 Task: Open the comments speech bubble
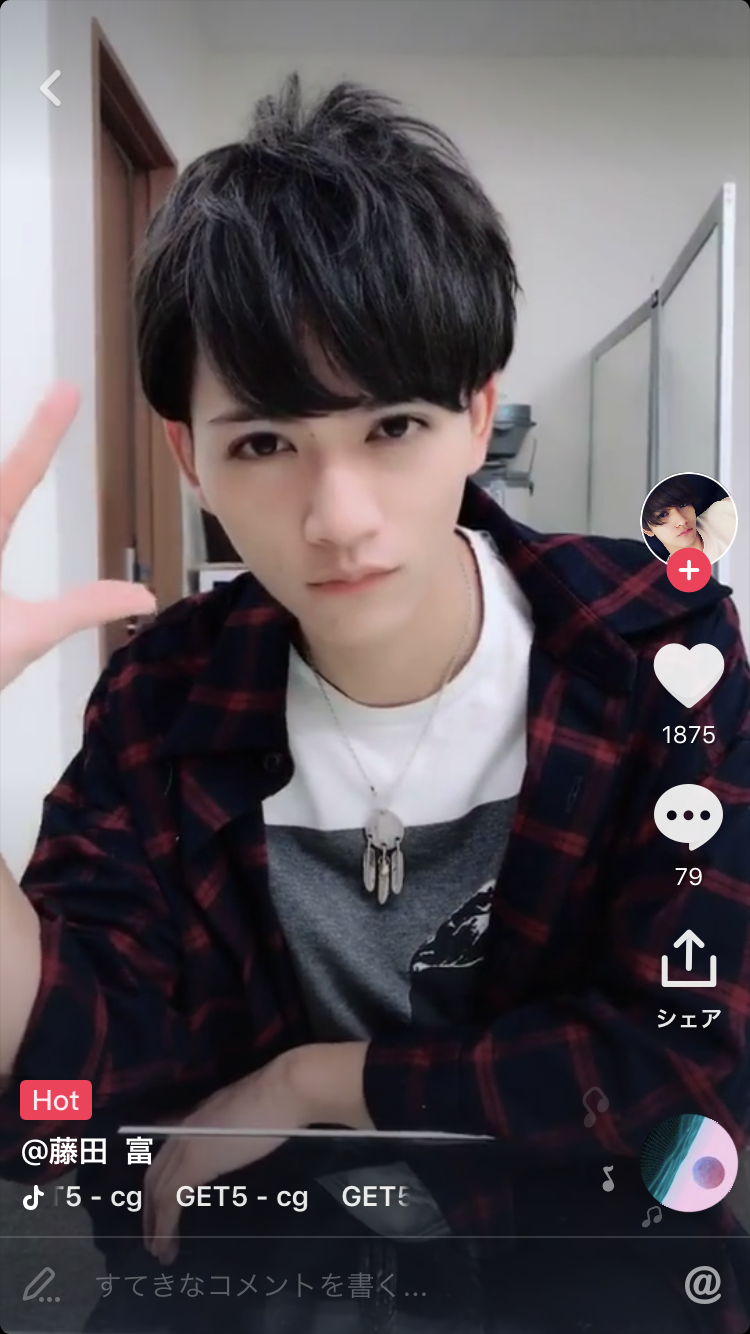[688, 817]
